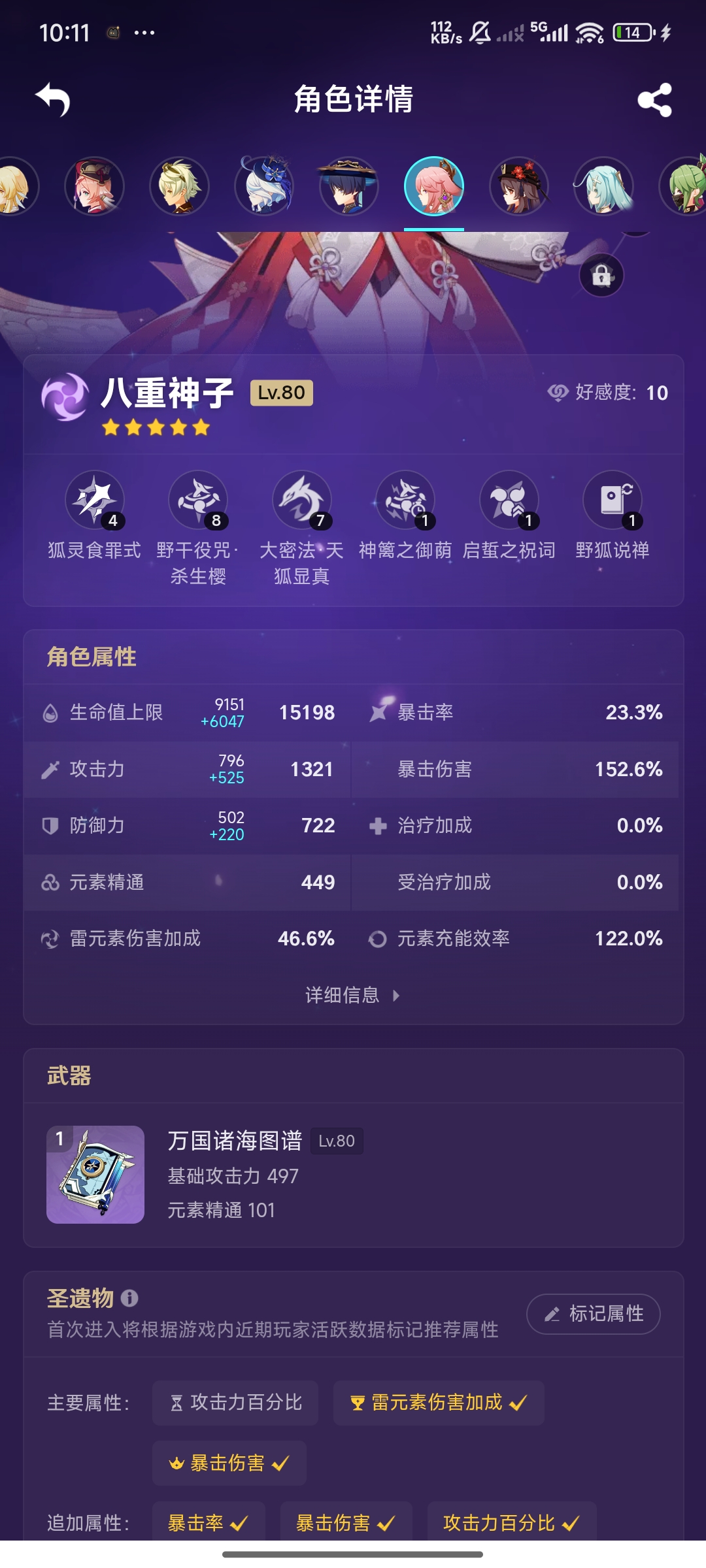
Task: Select the Furina character avatar
Action: click(264, 188)
